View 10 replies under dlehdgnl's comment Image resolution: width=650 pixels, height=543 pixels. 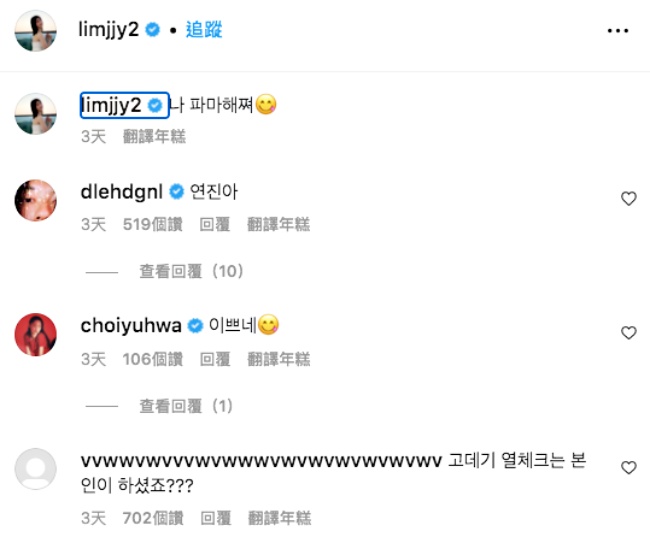(191, 271)
